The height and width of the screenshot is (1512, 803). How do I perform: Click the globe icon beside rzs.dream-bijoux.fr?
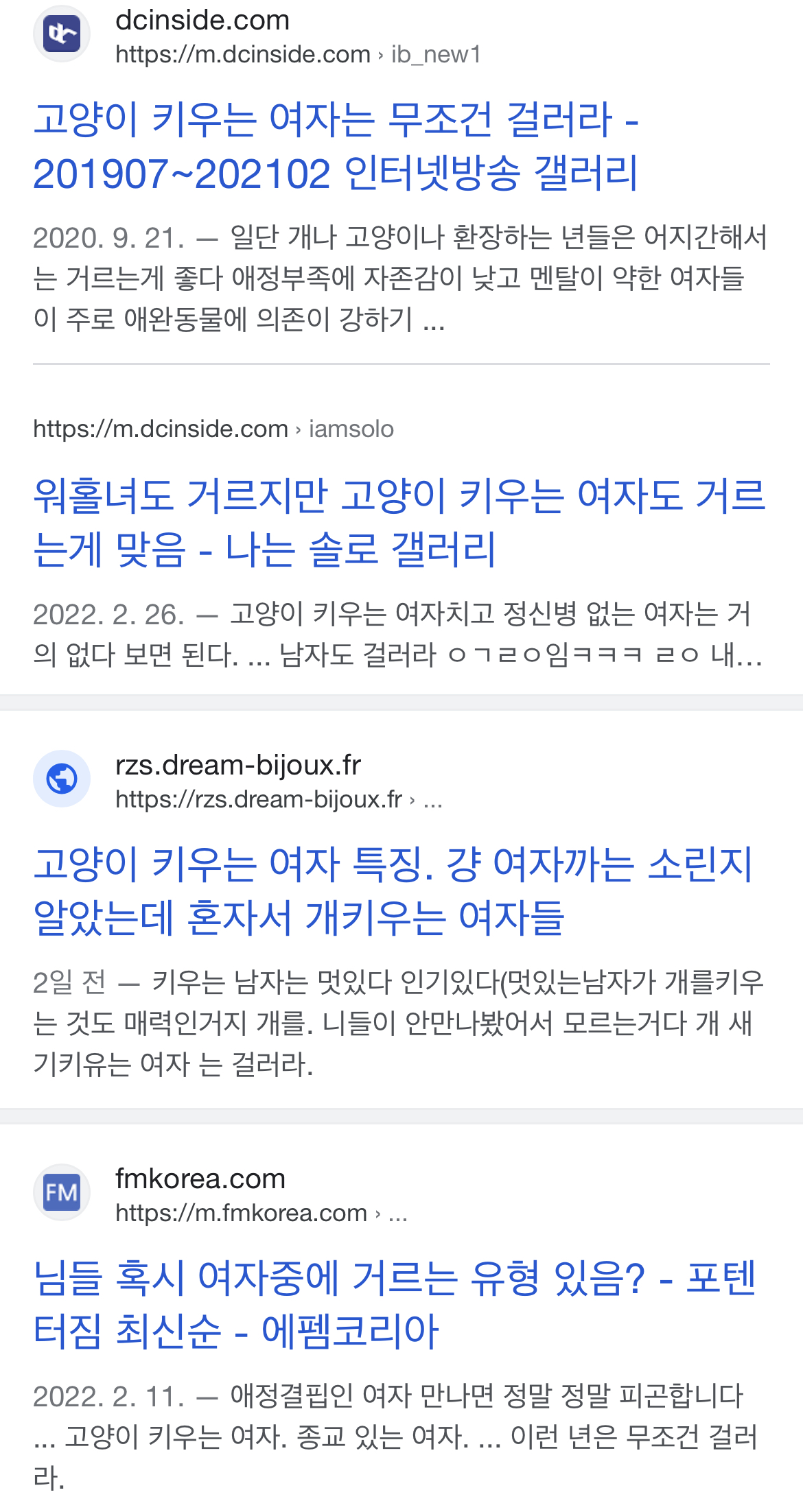click(x=62, y=779)
